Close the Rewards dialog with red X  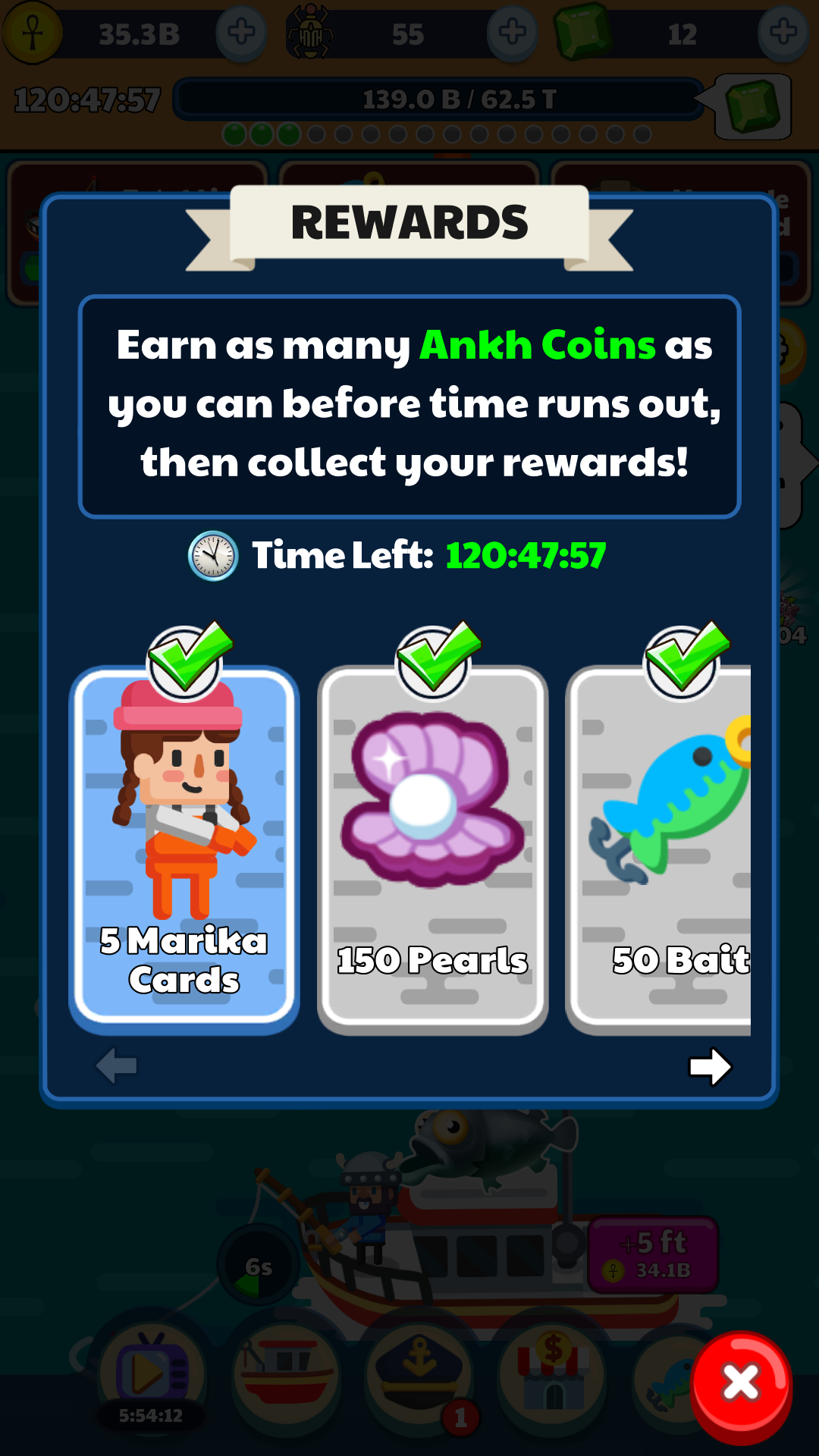click(741, 1385)
